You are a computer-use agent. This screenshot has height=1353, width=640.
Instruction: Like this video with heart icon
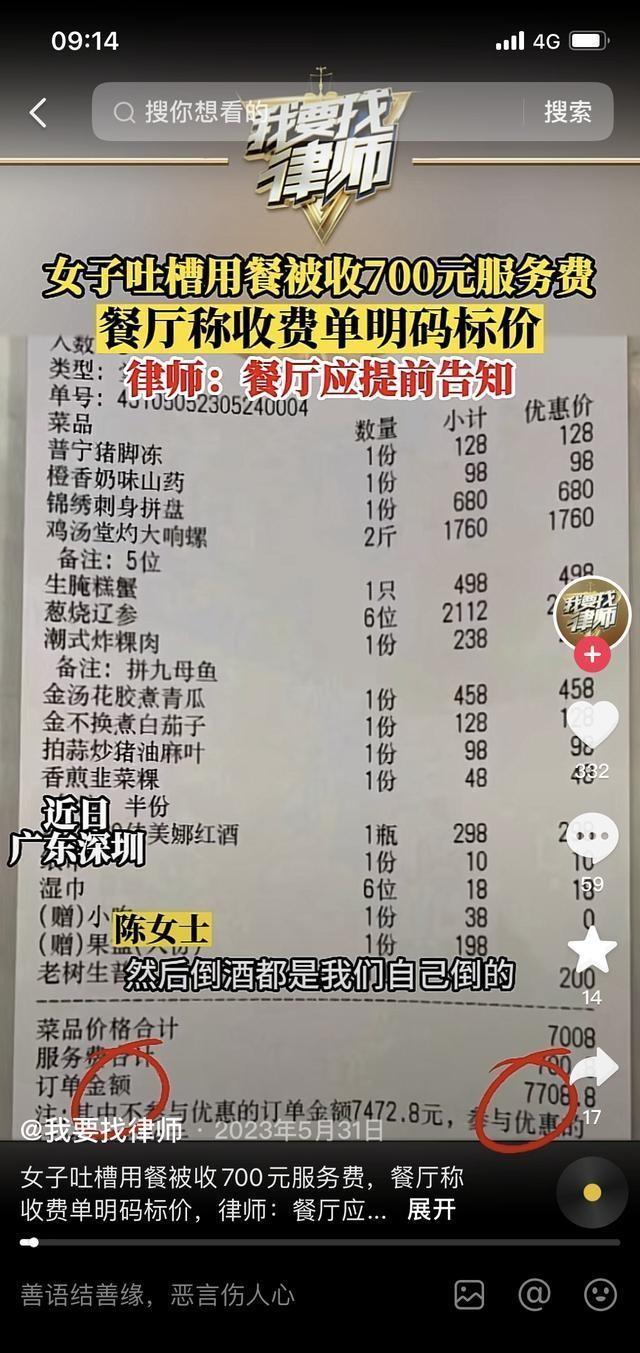tap(592, 728)
